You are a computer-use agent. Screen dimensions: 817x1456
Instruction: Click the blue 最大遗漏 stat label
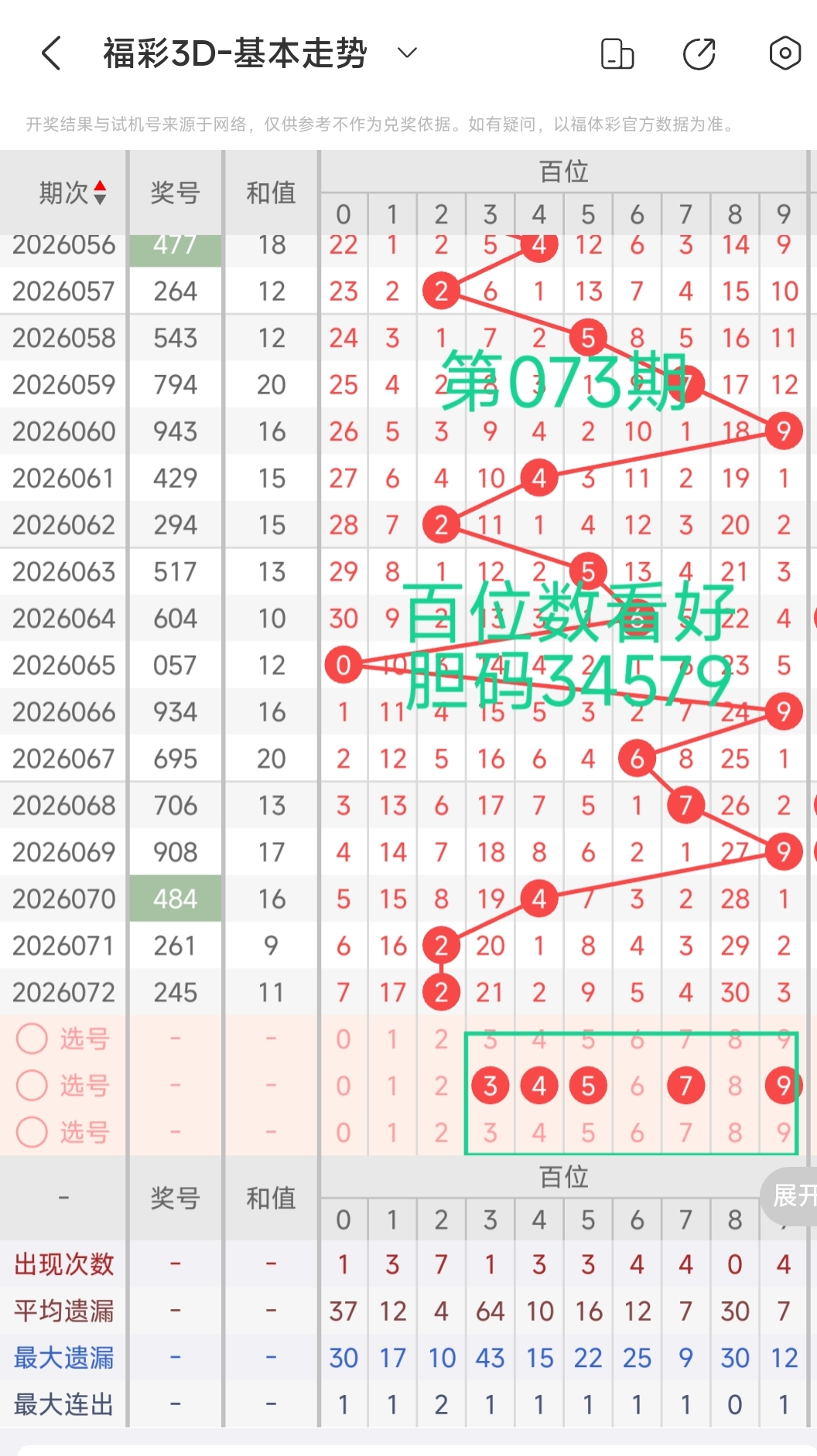coord(62,1358)
